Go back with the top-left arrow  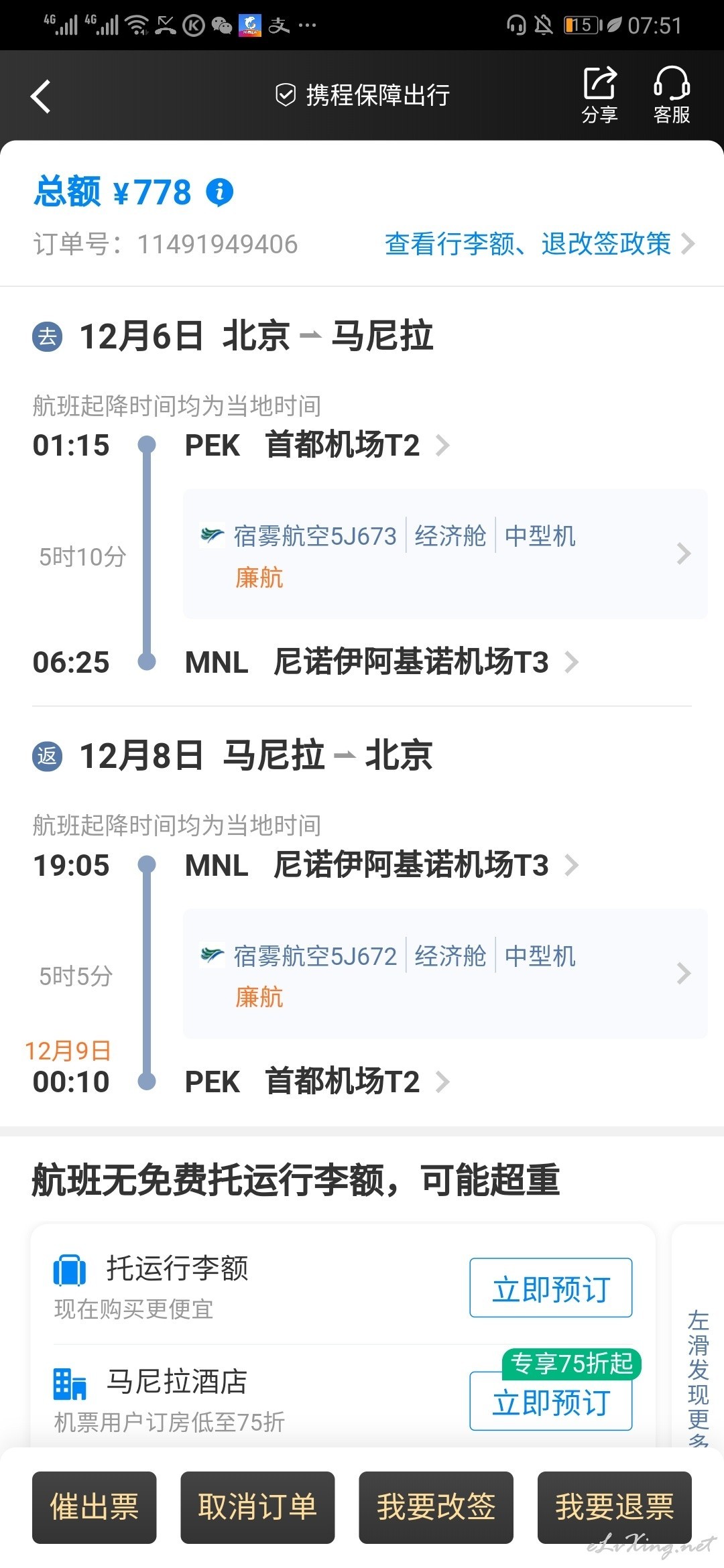[x=41, y=96]
